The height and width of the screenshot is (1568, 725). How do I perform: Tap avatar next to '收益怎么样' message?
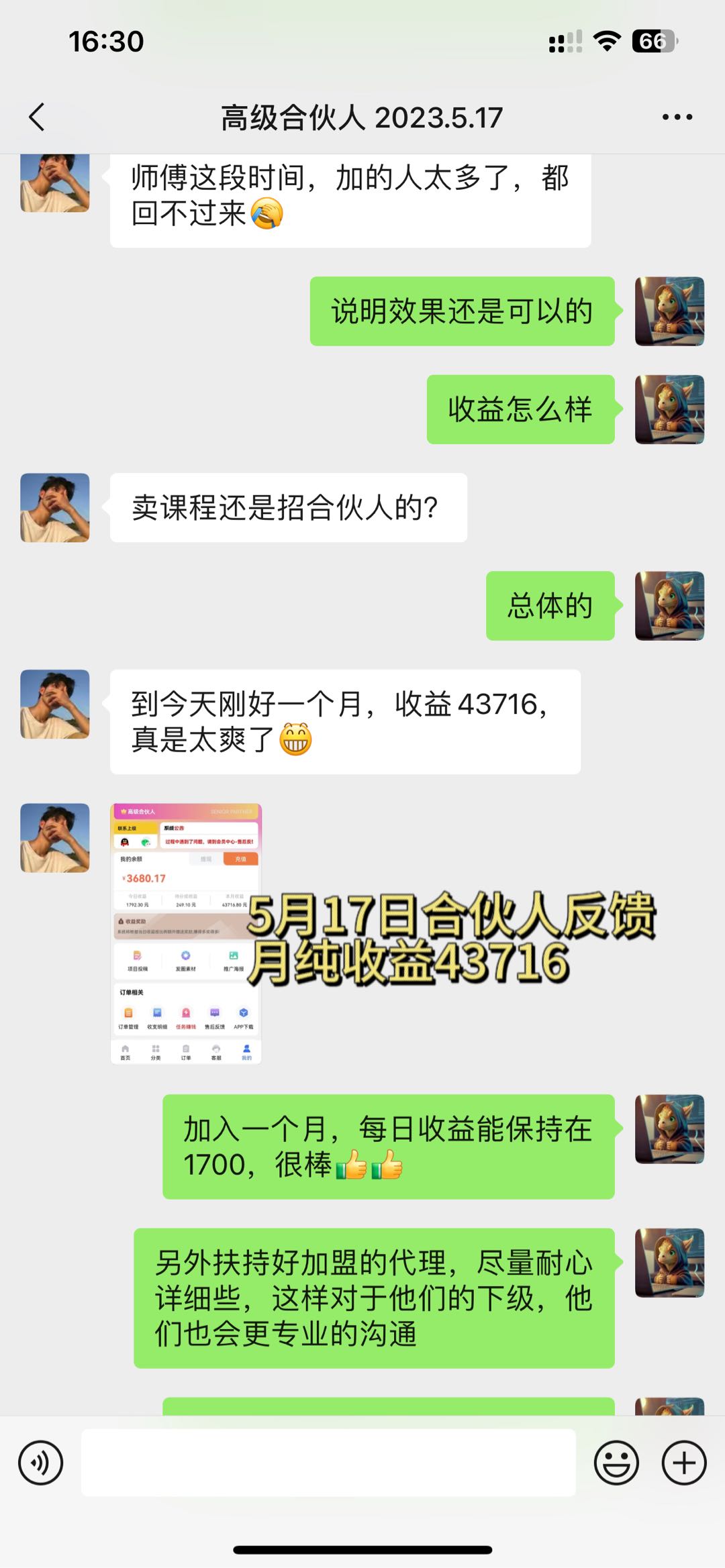[669, 409]
